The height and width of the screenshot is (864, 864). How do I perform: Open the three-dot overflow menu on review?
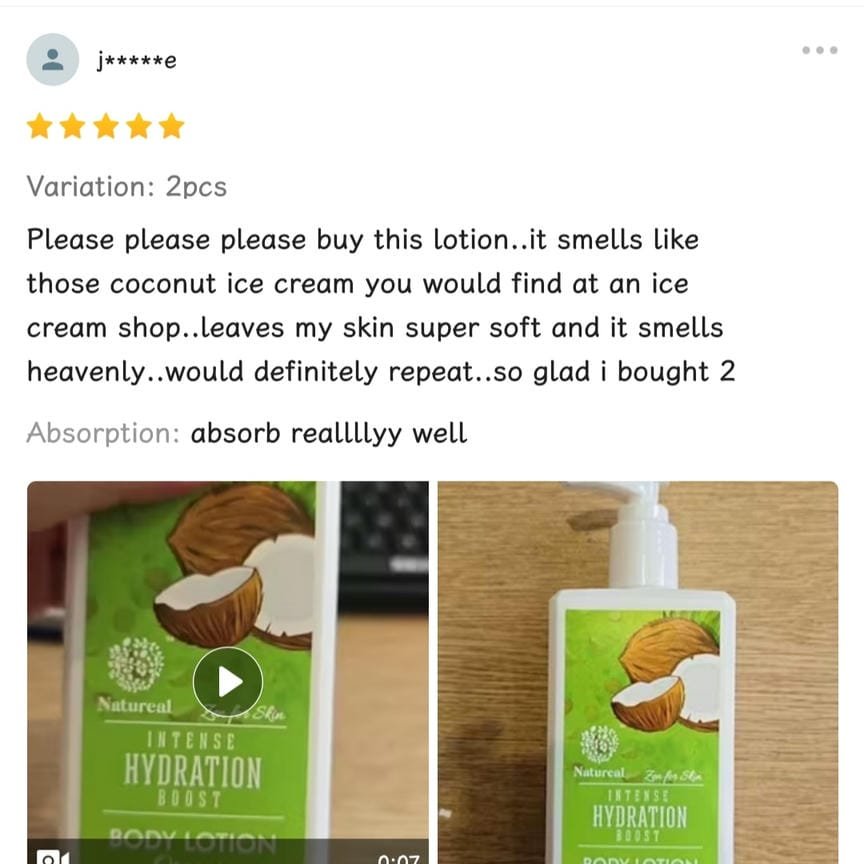[819, 50]
